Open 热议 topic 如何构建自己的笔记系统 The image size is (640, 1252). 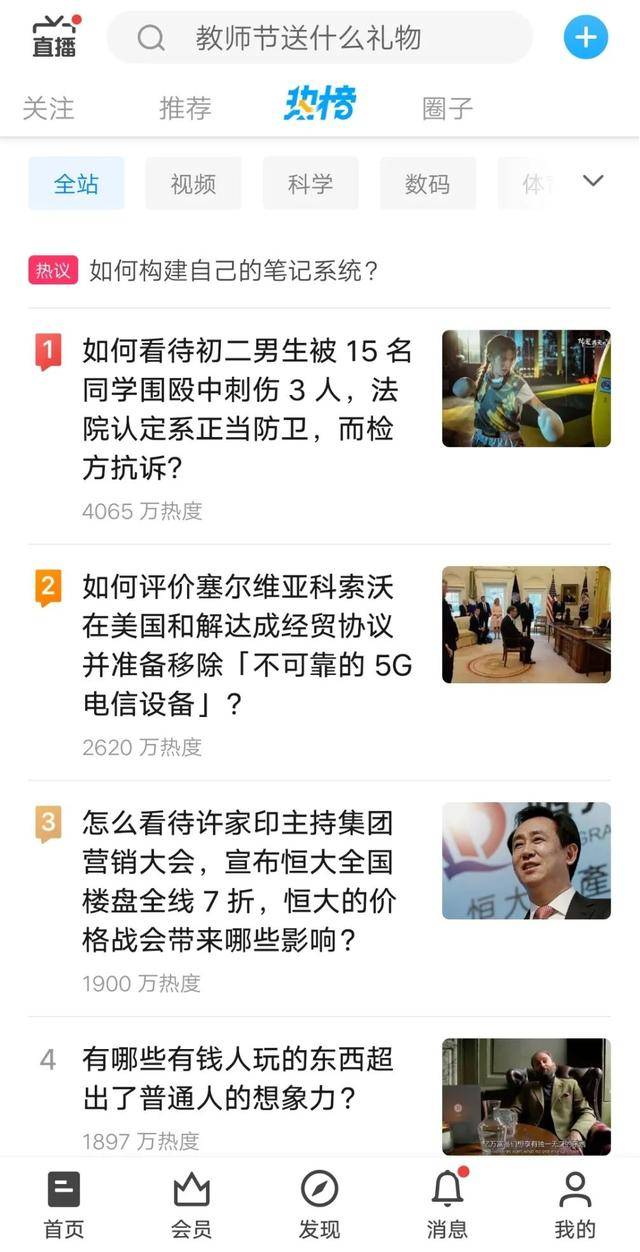(x=232, y=270)
